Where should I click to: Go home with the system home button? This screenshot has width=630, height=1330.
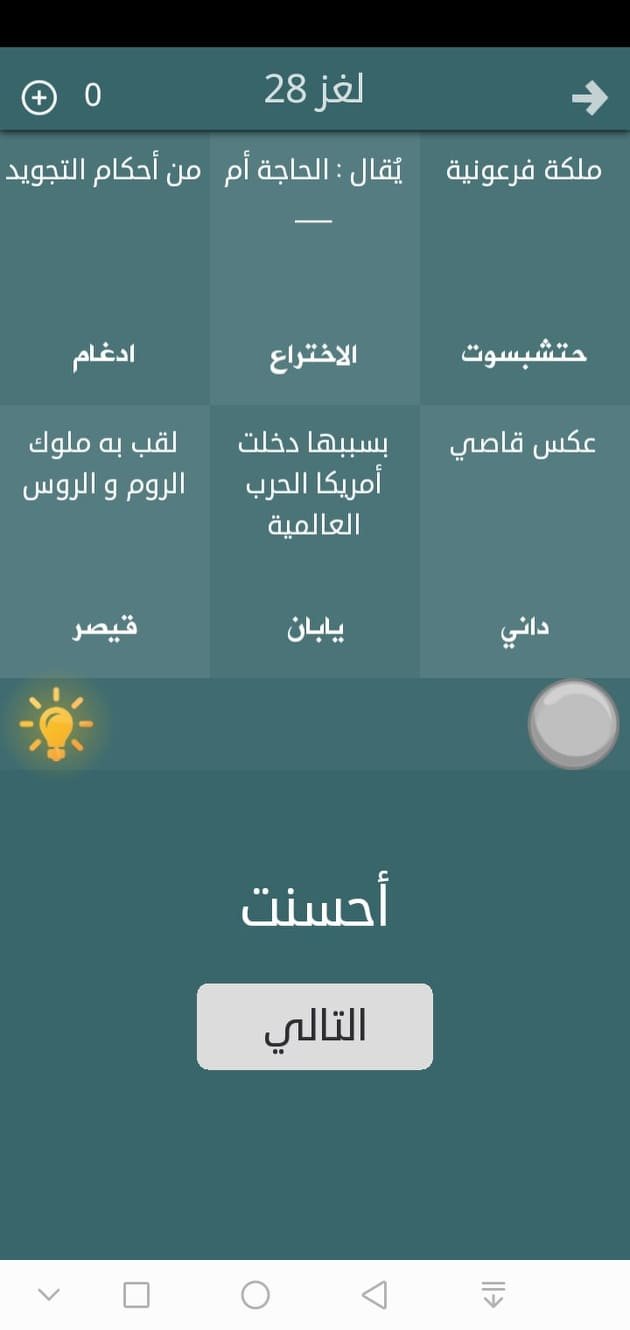coord(255,1295)
